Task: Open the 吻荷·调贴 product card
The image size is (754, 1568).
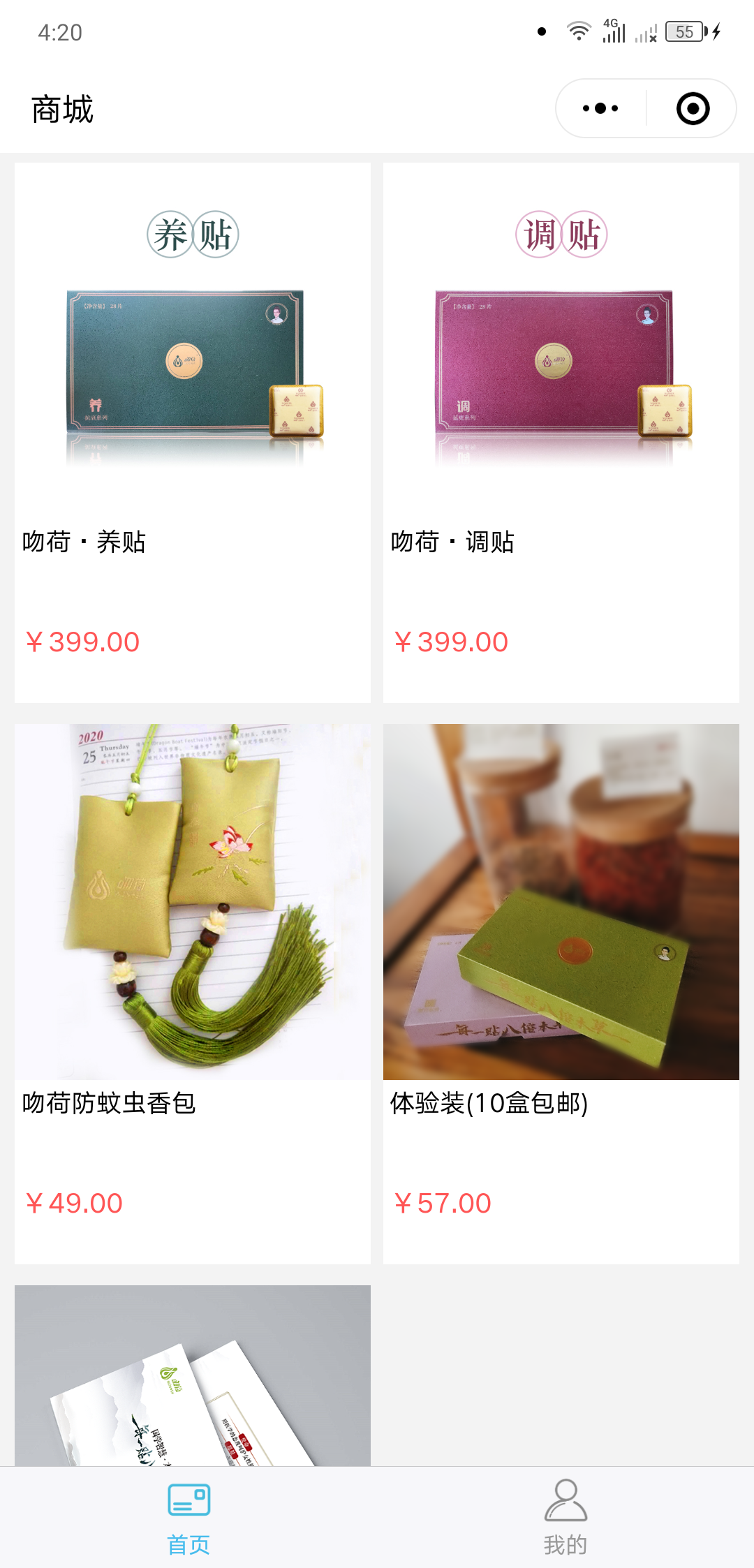Action: pos(561,432)
